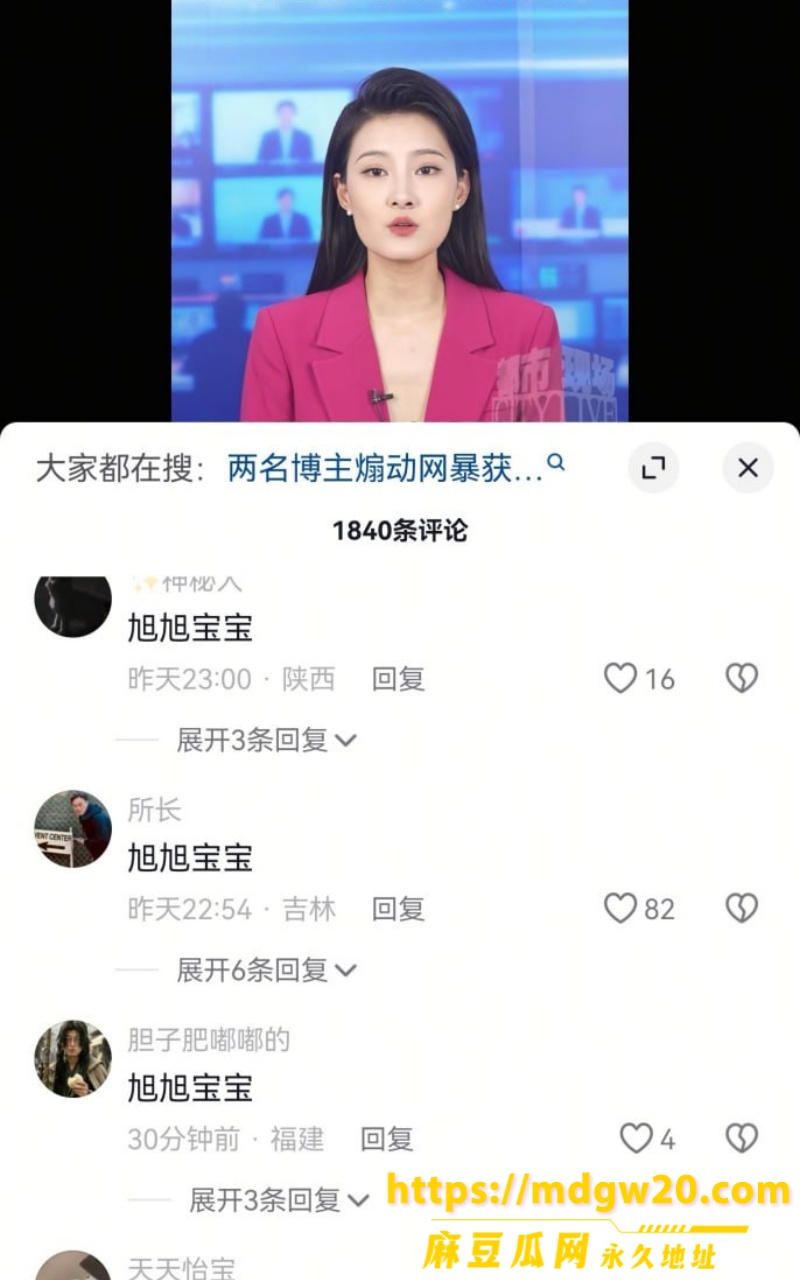Reply to 胆子肥嘟嘟的 comment
This screenshot has width=800, height=1280.
tap(386, 1139)
